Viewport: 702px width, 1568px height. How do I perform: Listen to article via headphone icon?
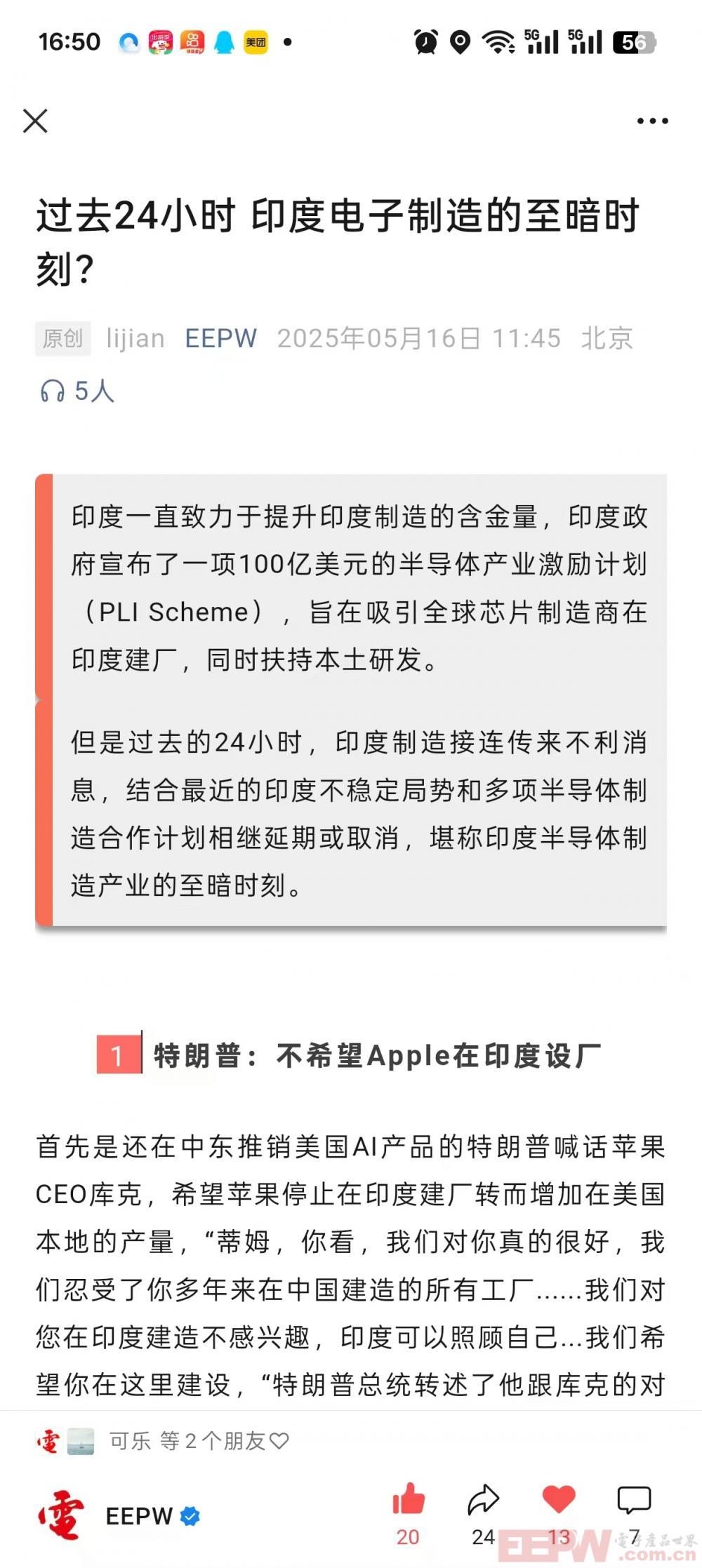click(x=53, y=391)
